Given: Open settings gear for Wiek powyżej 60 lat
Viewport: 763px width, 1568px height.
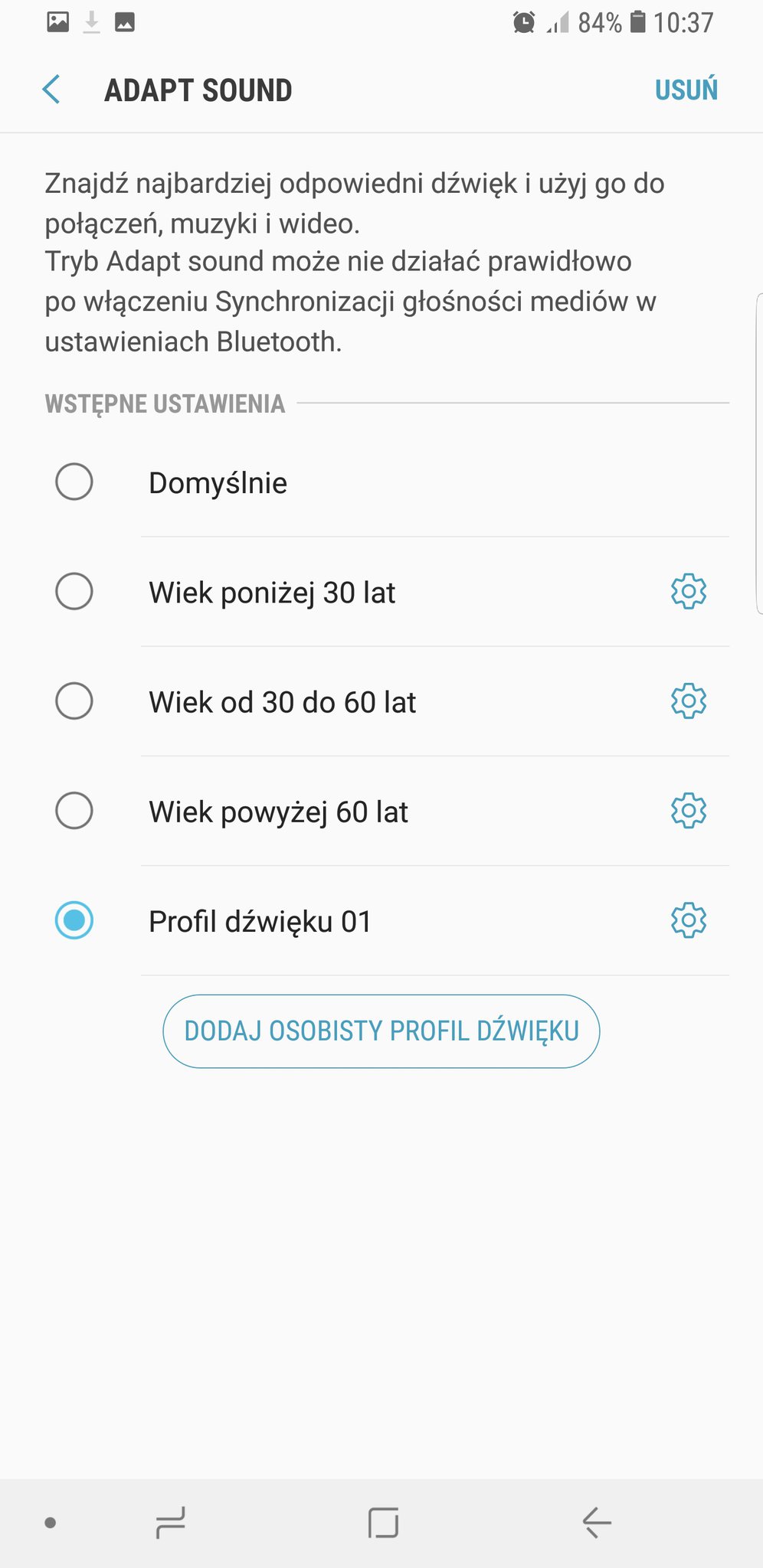Looking at the screenshot, I should pyautogui.click(x=689, y=811).
